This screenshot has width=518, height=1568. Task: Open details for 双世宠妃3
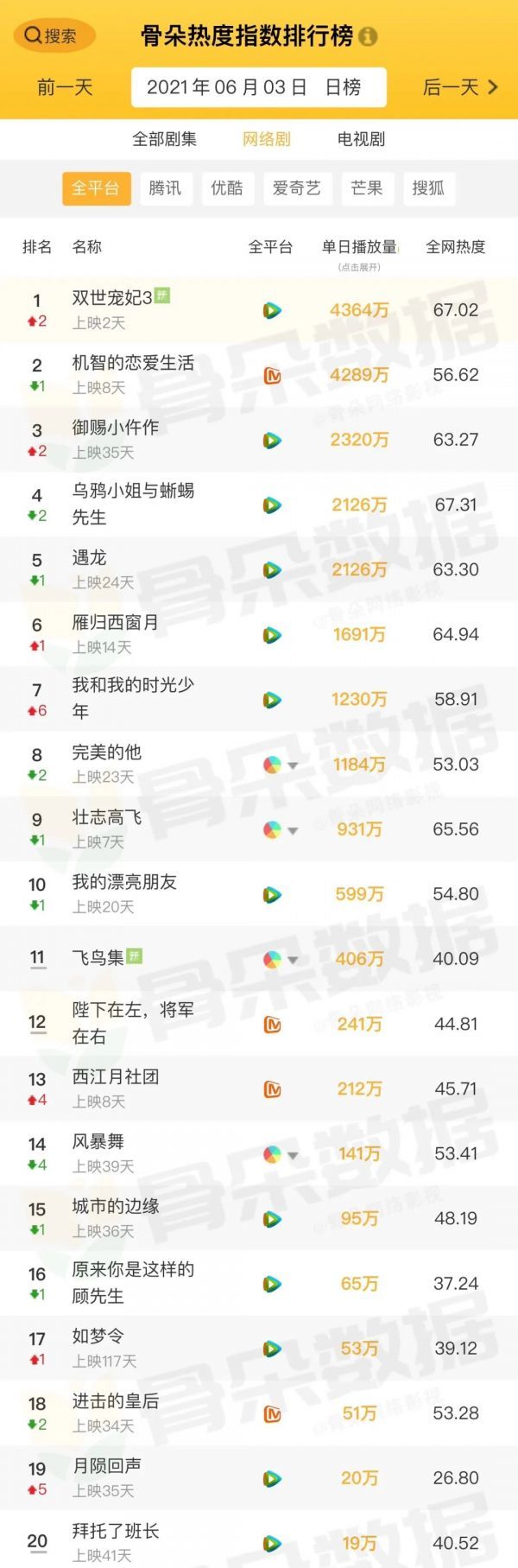point(112,298)
